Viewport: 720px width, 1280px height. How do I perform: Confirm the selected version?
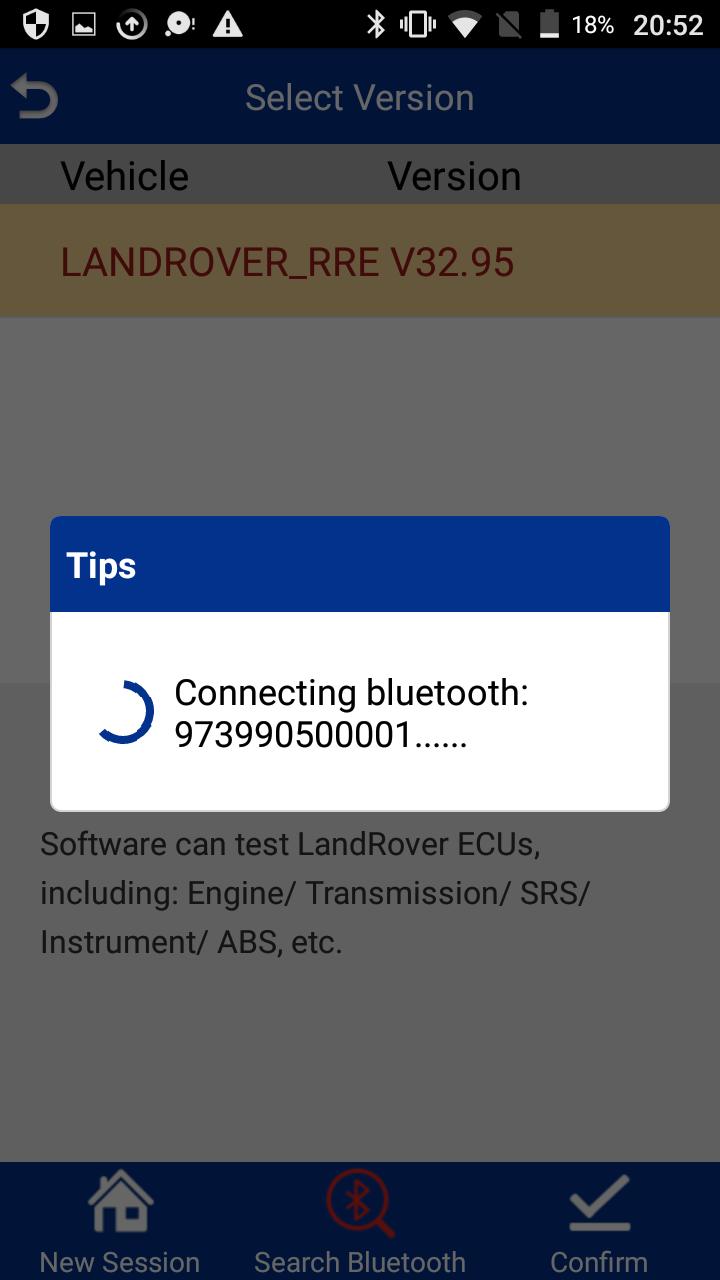(x=599, y=1222)
